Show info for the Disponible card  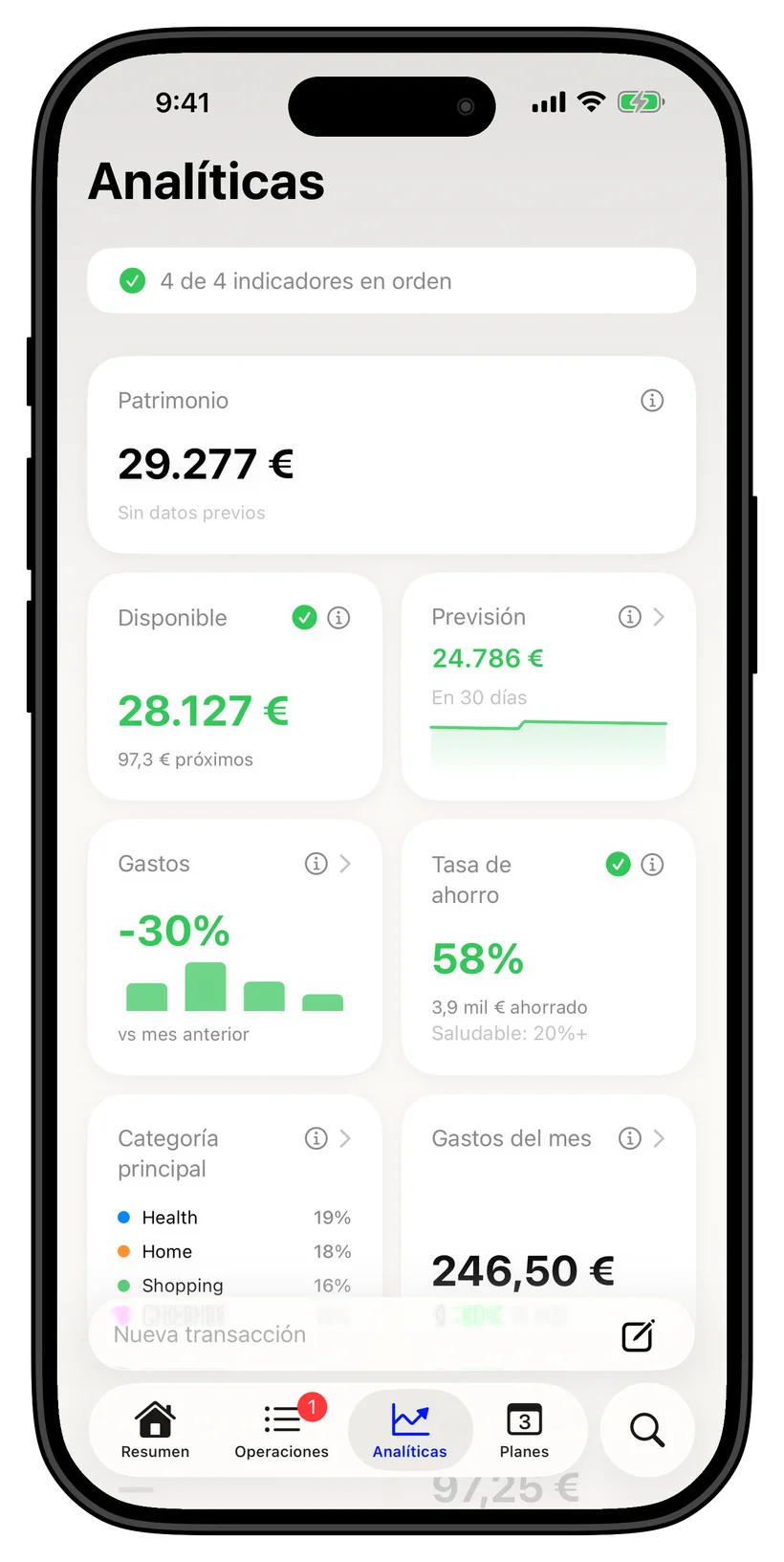(338, 618)
